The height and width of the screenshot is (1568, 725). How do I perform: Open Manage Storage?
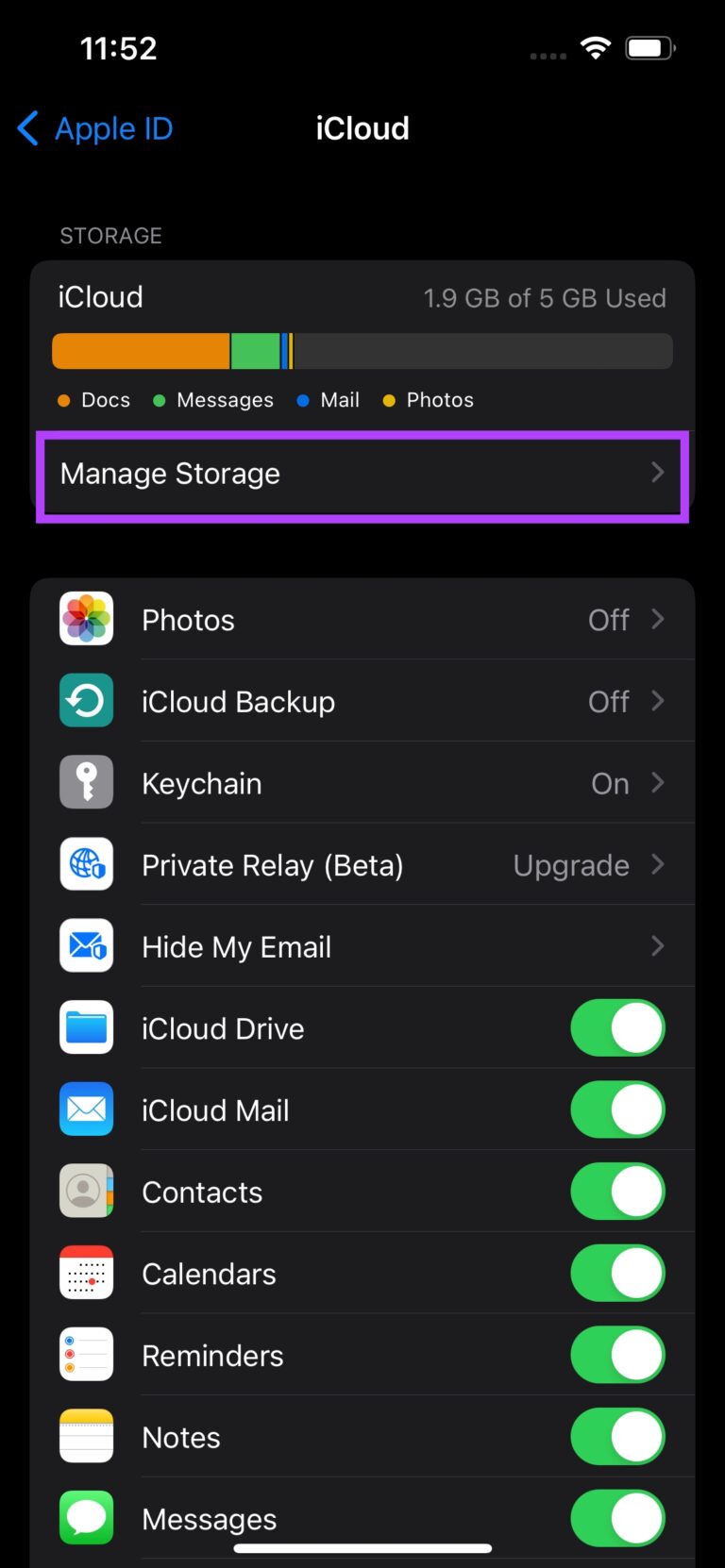[362, 474]
